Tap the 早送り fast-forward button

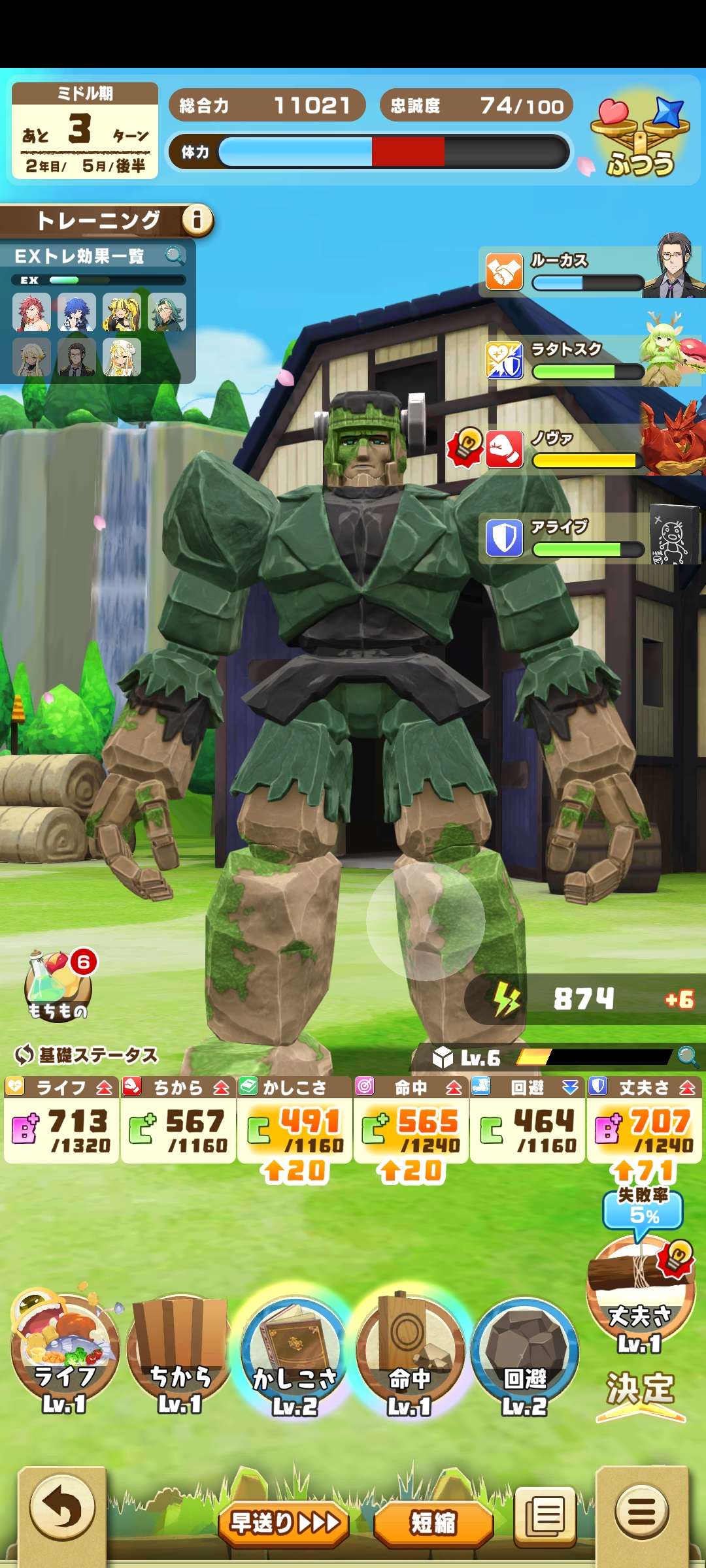click(x=284, y=1524)
